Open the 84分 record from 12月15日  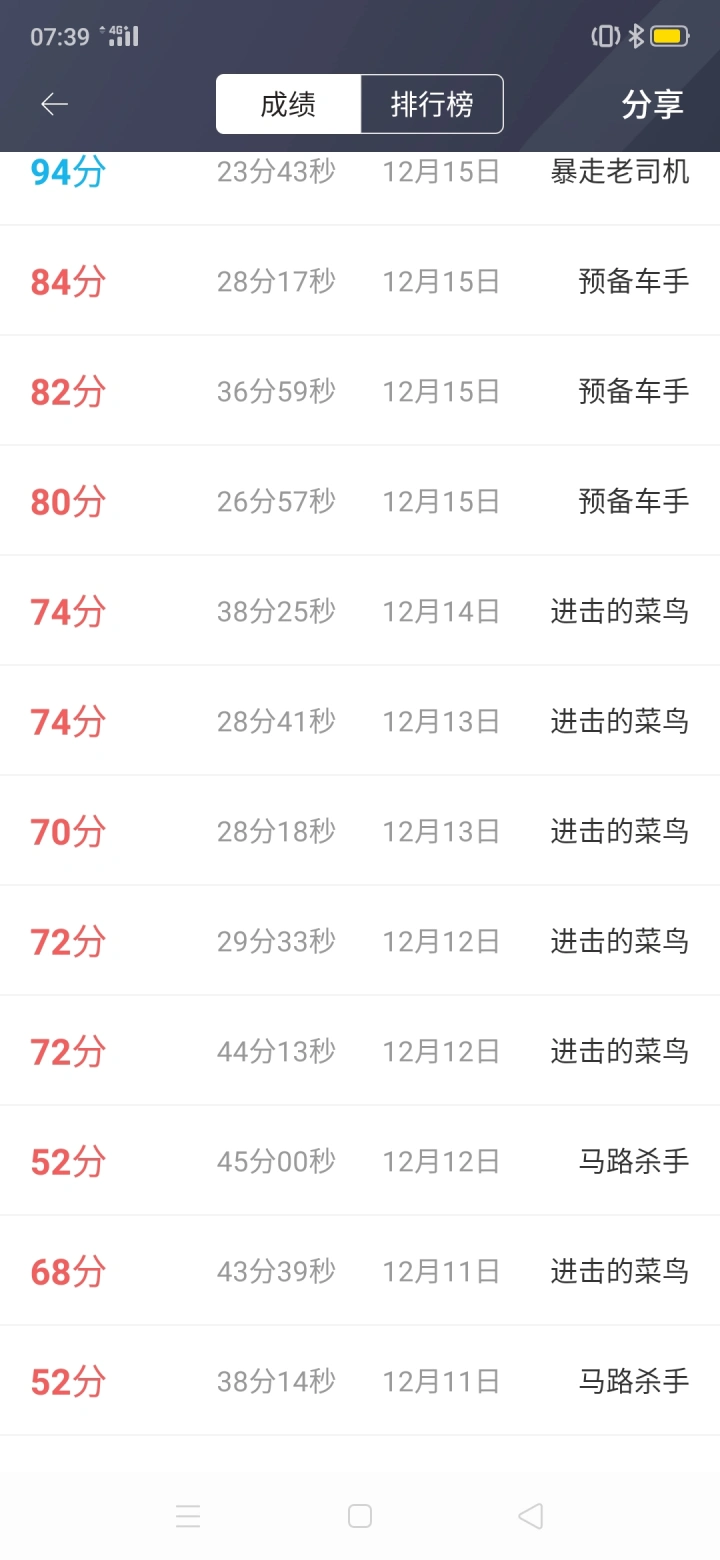coord(360,281)
